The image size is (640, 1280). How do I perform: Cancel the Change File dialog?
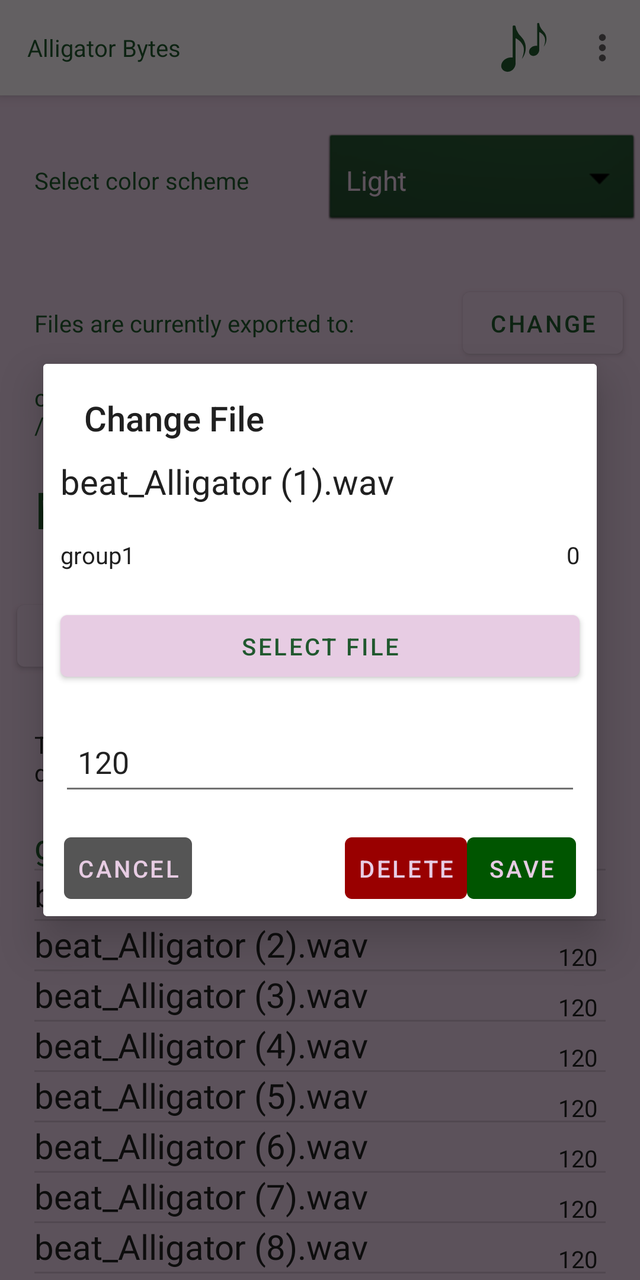click(128, 868)
